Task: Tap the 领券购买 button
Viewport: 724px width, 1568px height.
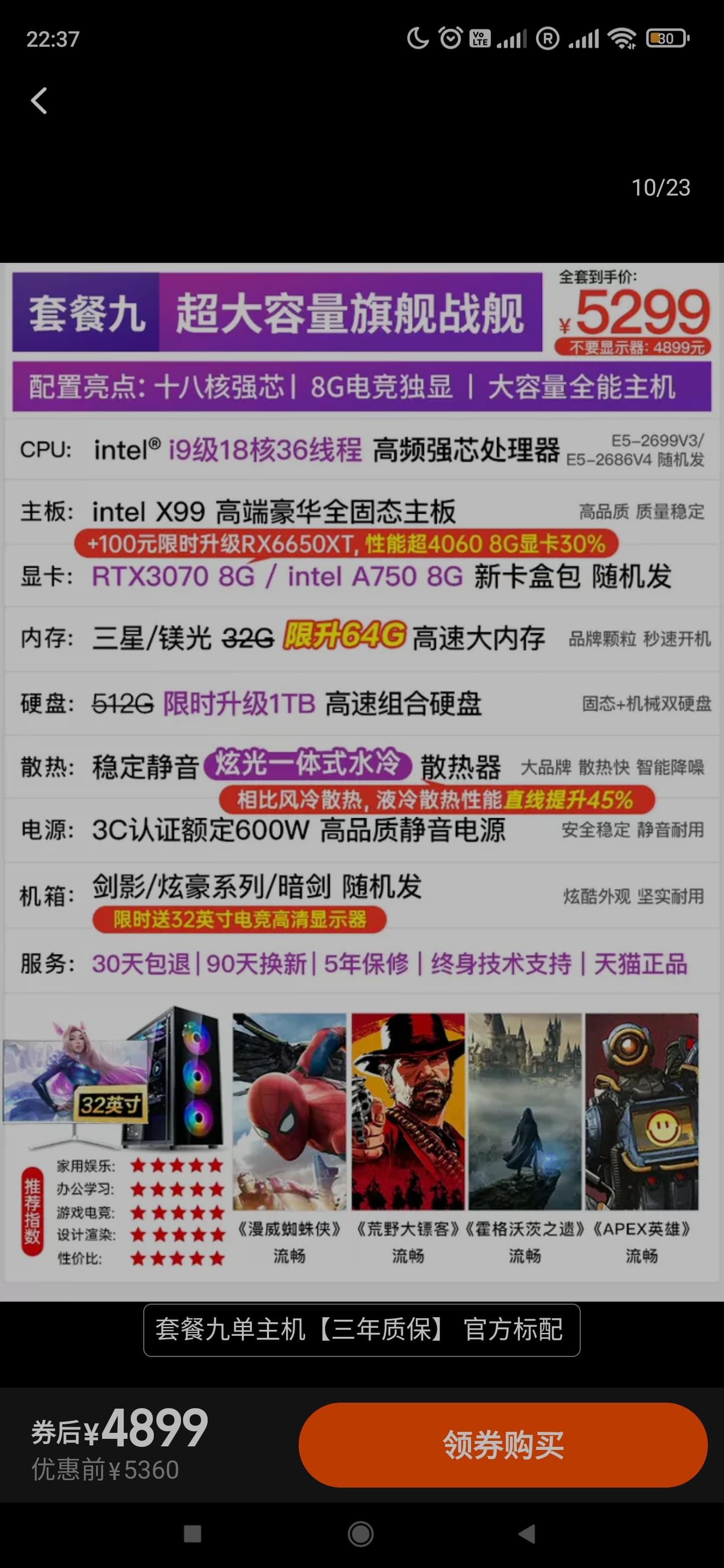Action: click(x=502, y=1444)
